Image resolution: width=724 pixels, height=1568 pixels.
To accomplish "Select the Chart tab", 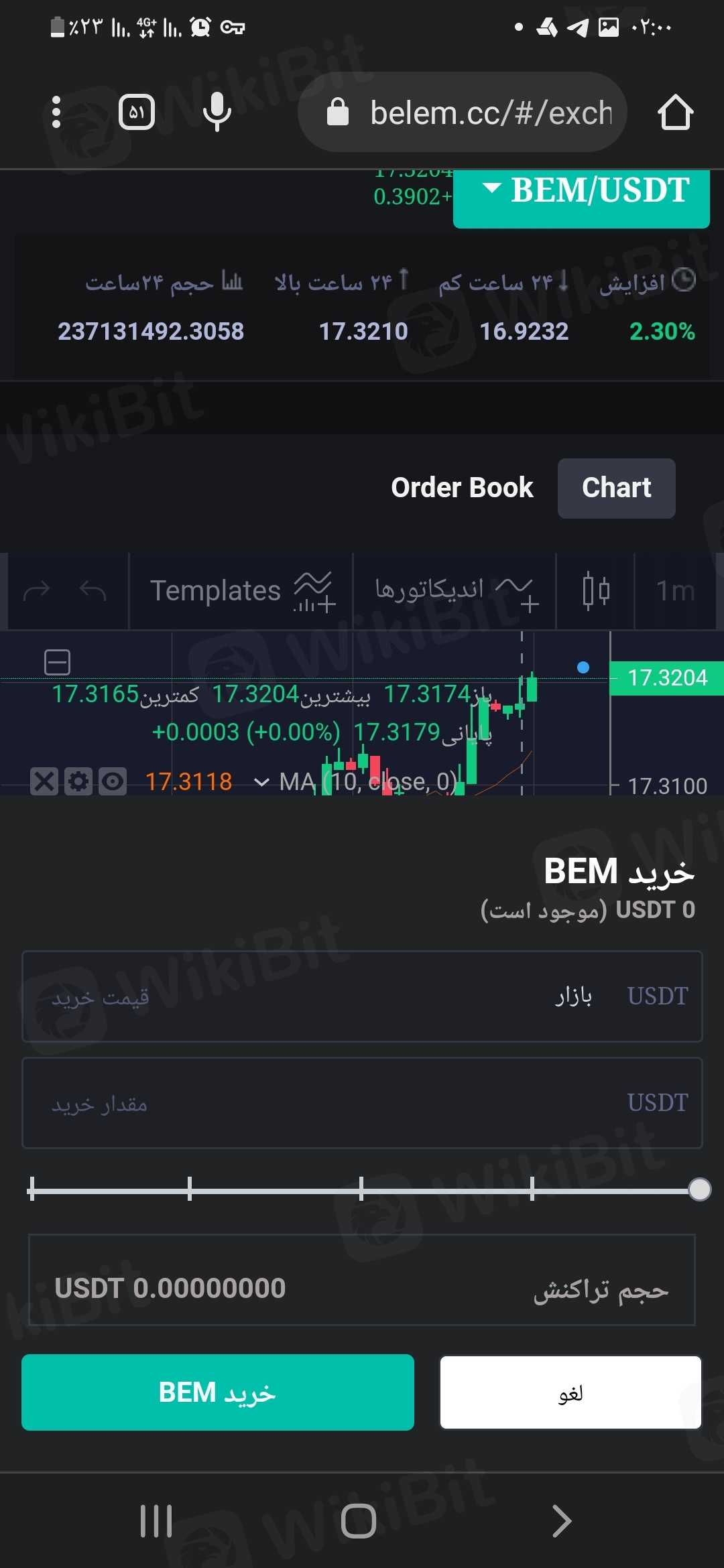I will 616,488.
